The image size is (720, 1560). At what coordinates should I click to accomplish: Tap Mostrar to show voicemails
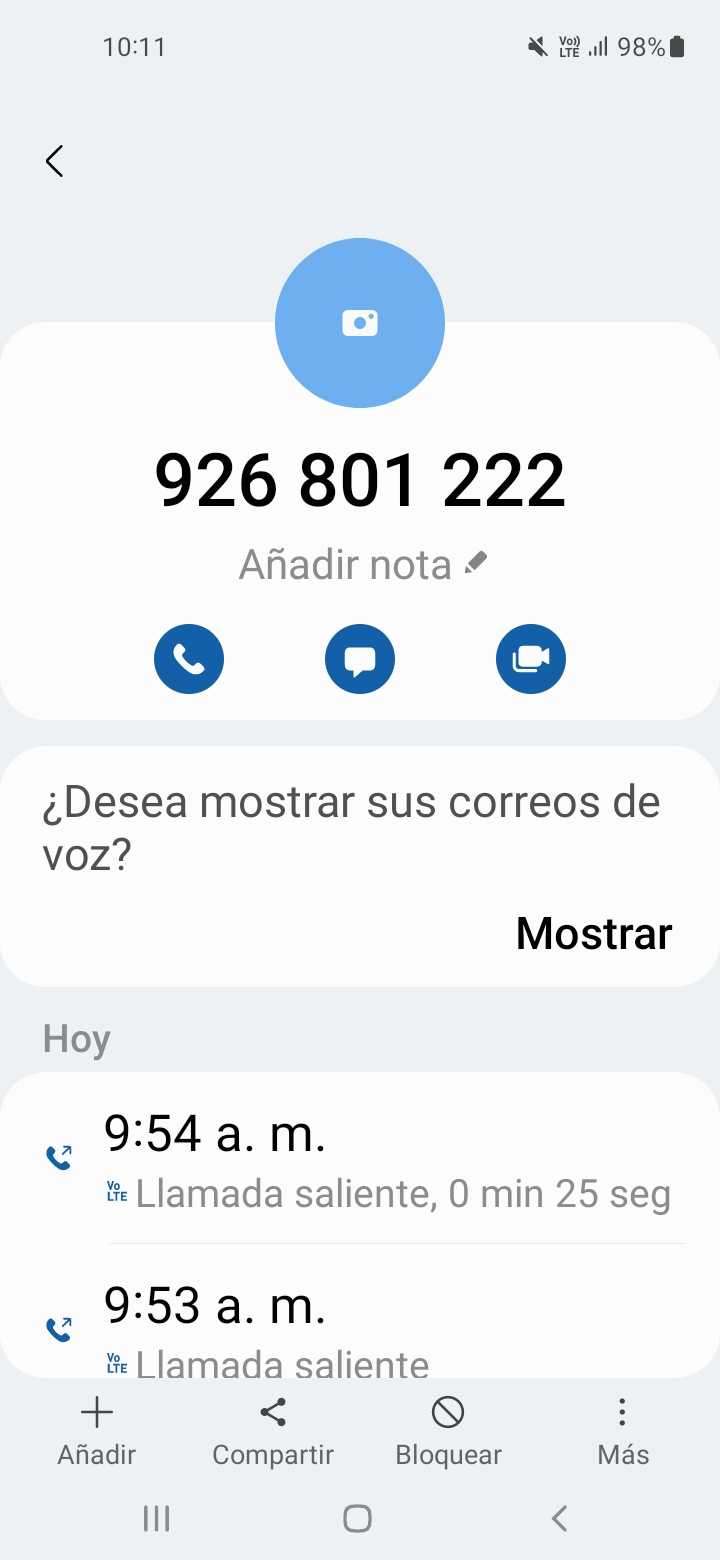coord(594,933)
